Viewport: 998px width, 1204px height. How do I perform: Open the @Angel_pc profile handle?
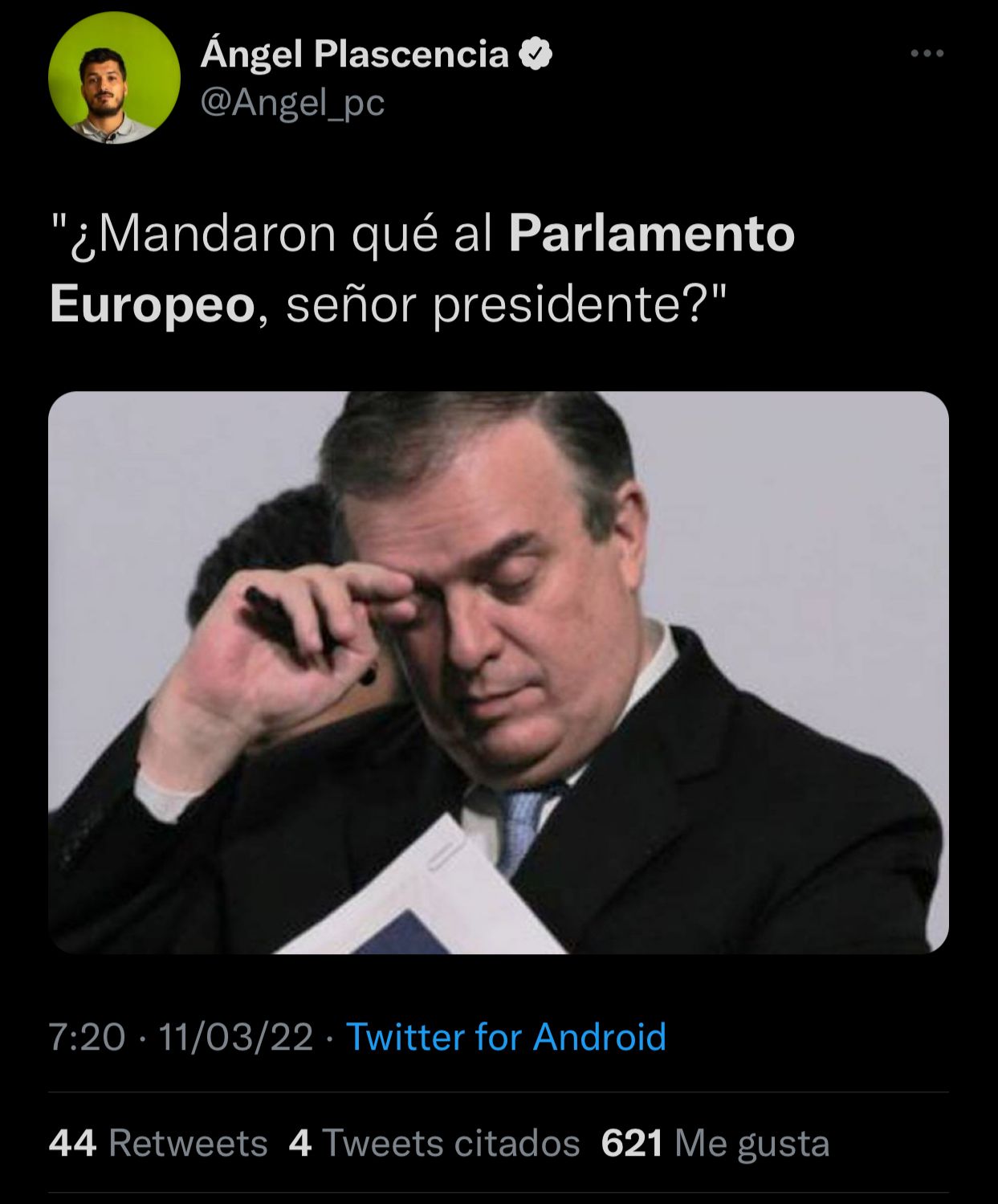[x=292, y=103]
